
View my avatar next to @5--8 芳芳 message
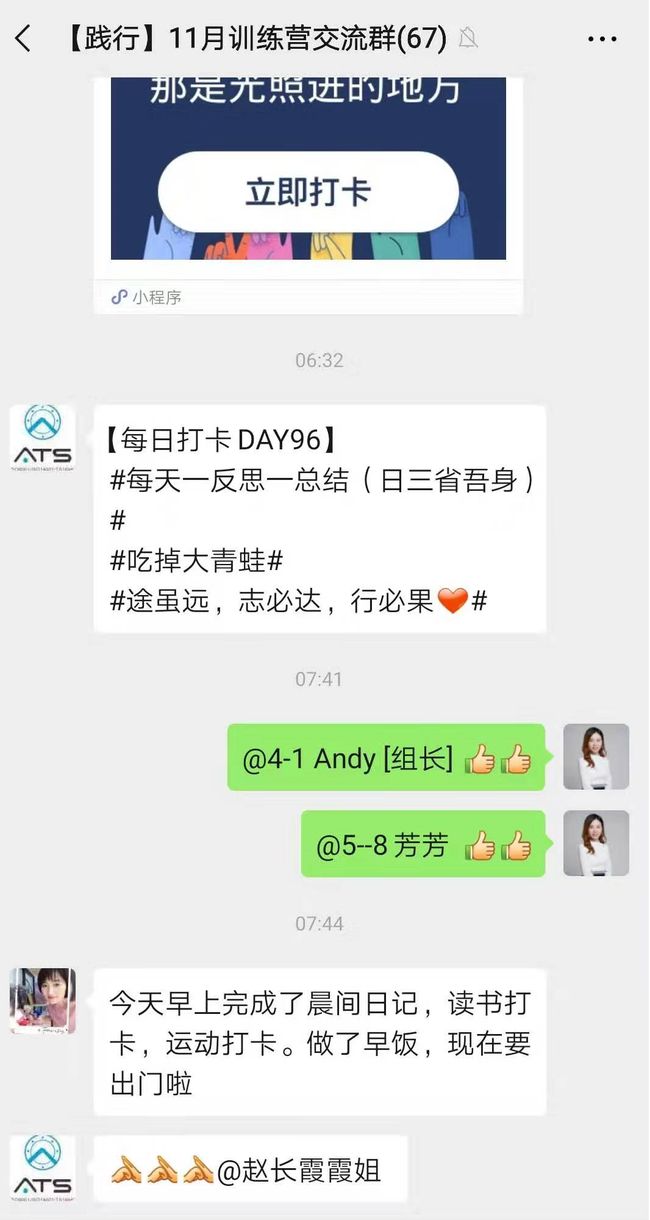[x=596, y=843]
